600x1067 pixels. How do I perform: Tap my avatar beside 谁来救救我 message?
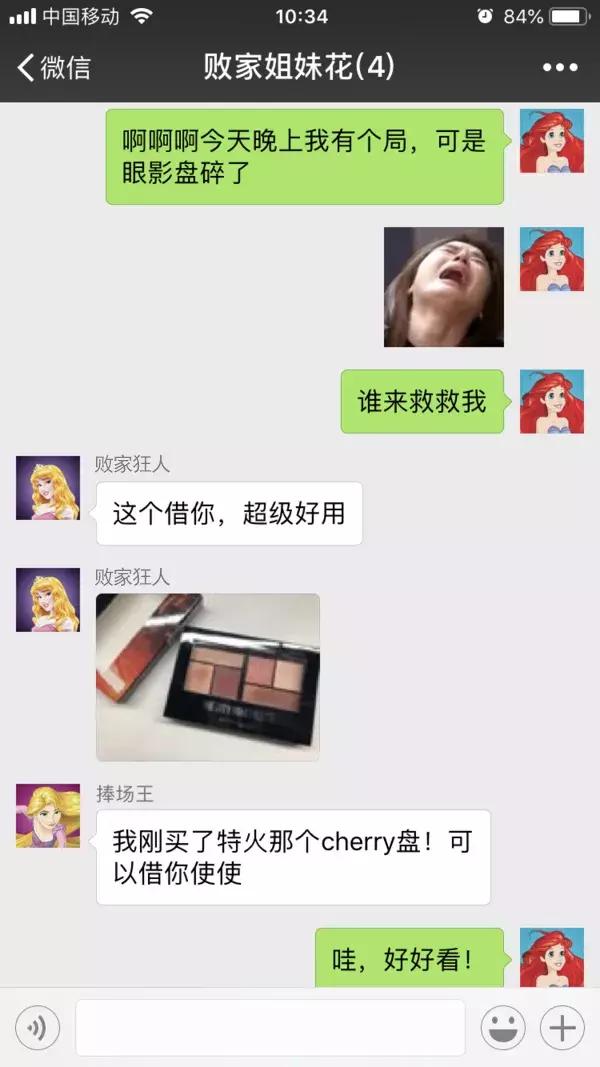tap(551, 401)
